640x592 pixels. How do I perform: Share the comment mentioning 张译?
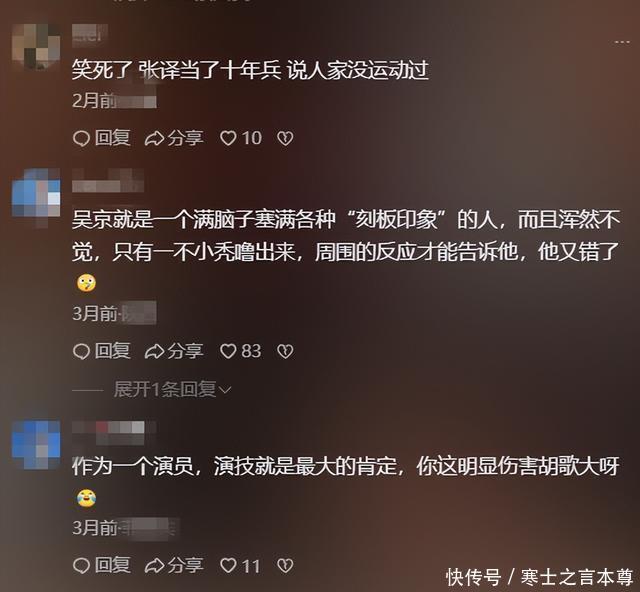pyautogui.click(x=174, y=138)
